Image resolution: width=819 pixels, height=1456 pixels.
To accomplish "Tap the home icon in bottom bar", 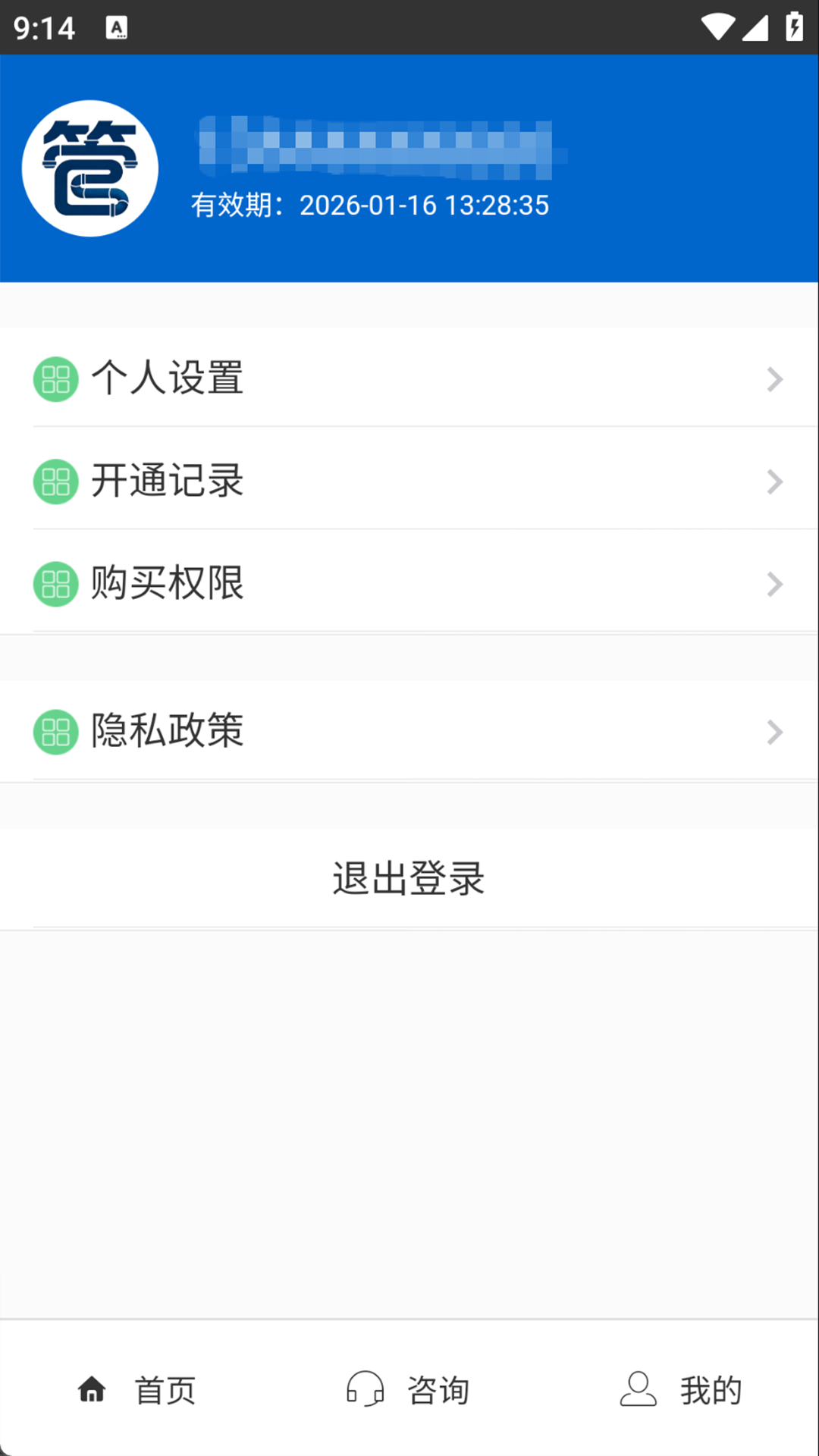I will [x=91, y=1389].
